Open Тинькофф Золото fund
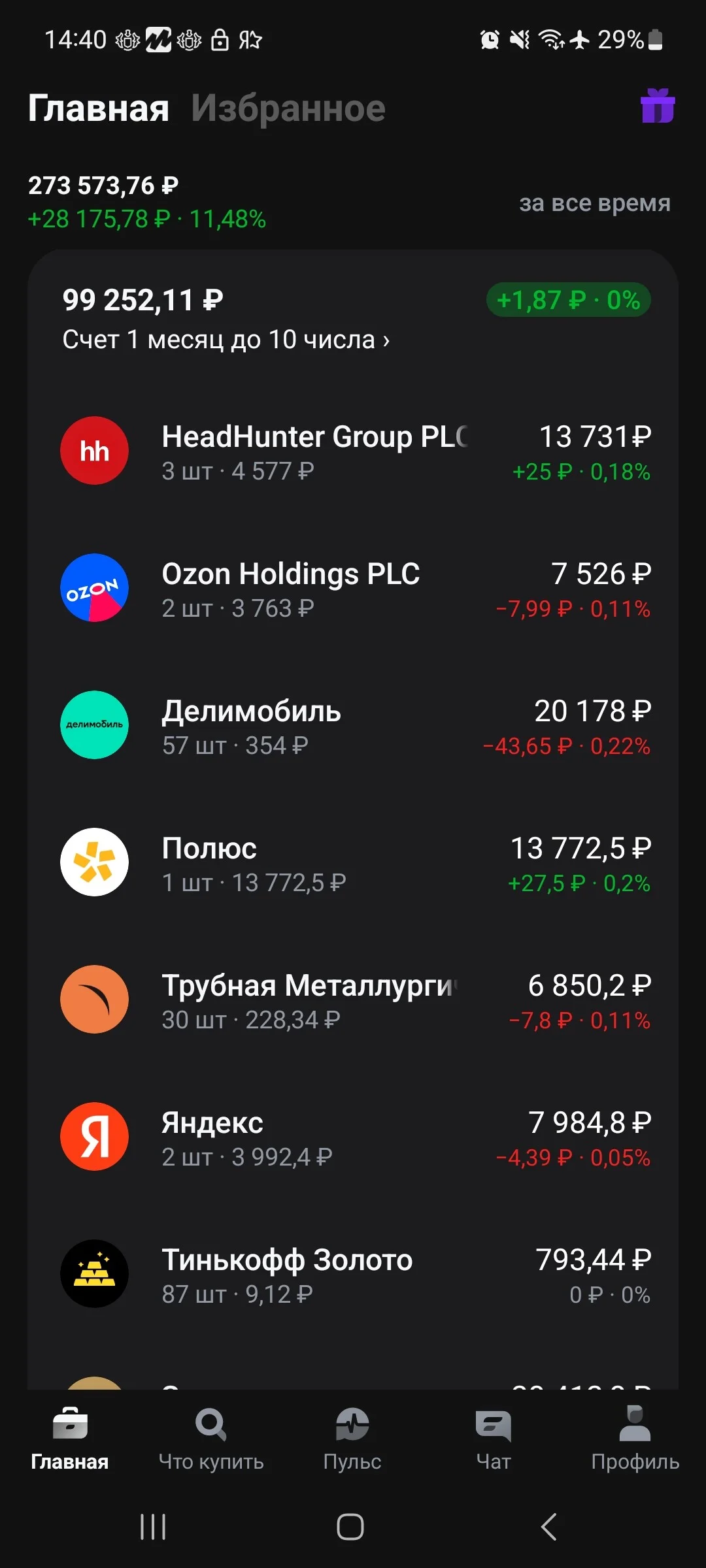 click(x=353, y=1274)
